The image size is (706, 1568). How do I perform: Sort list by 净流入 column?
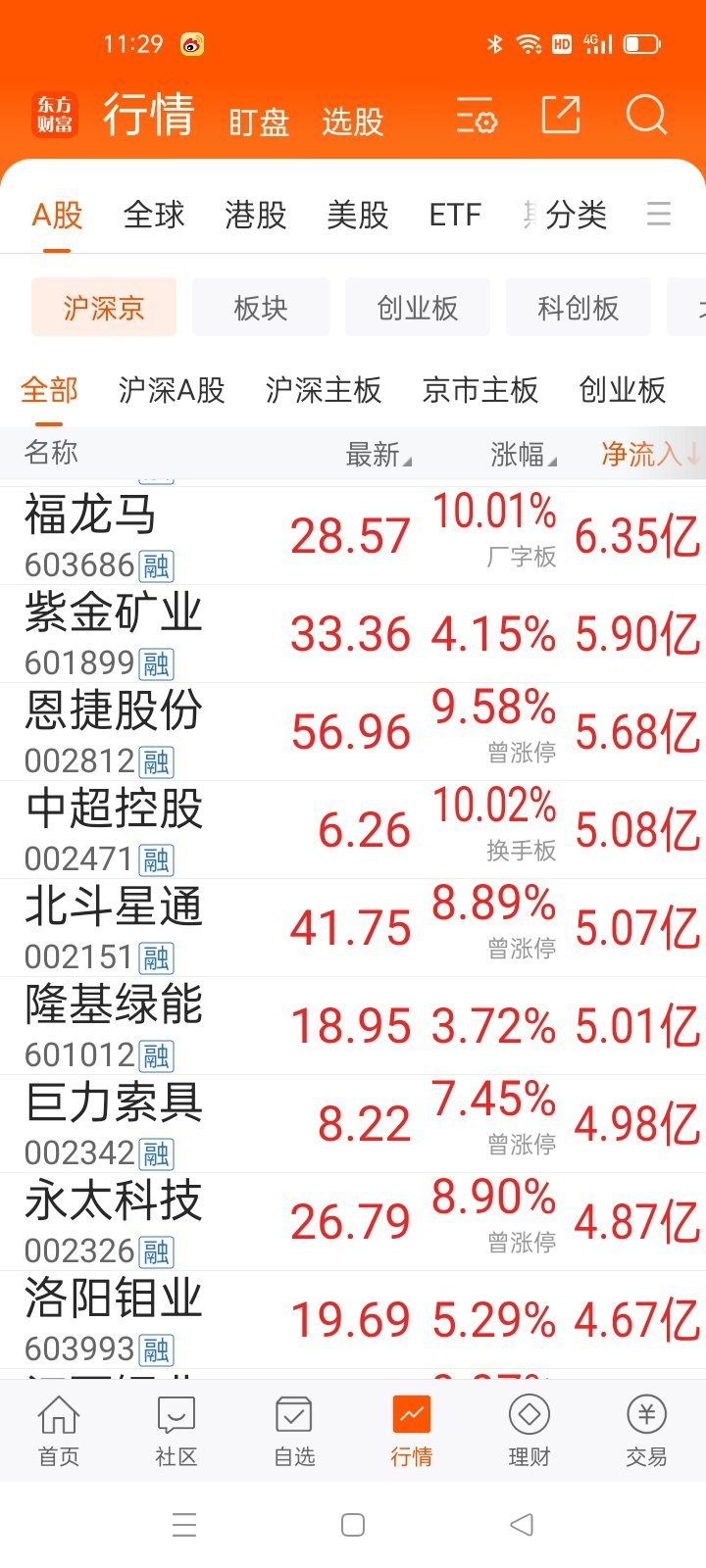[x=649, y=454]
